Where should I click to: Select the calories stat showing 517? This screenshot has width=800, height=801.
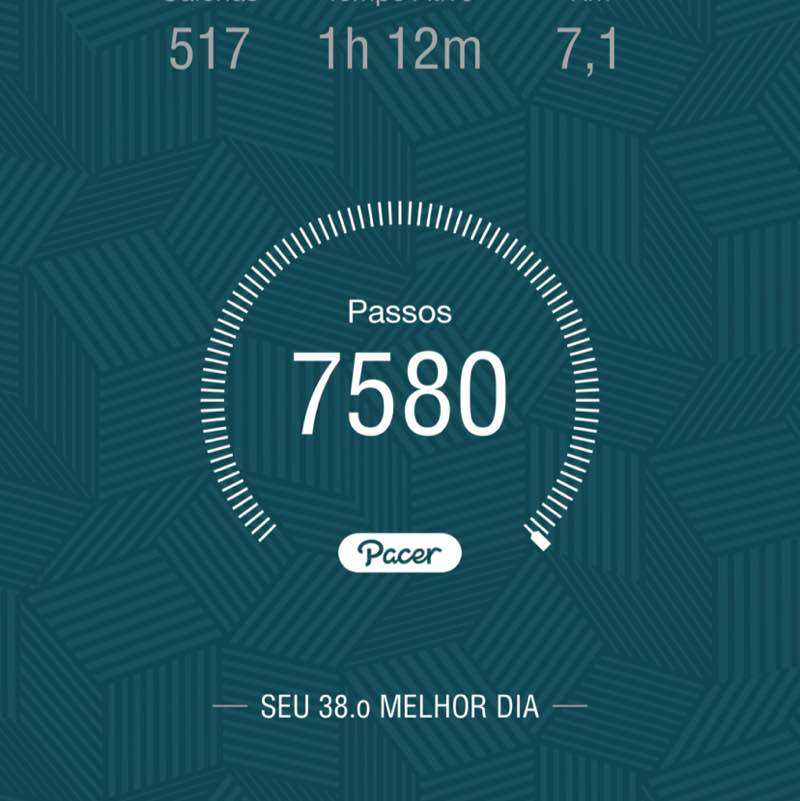[205, 46]
